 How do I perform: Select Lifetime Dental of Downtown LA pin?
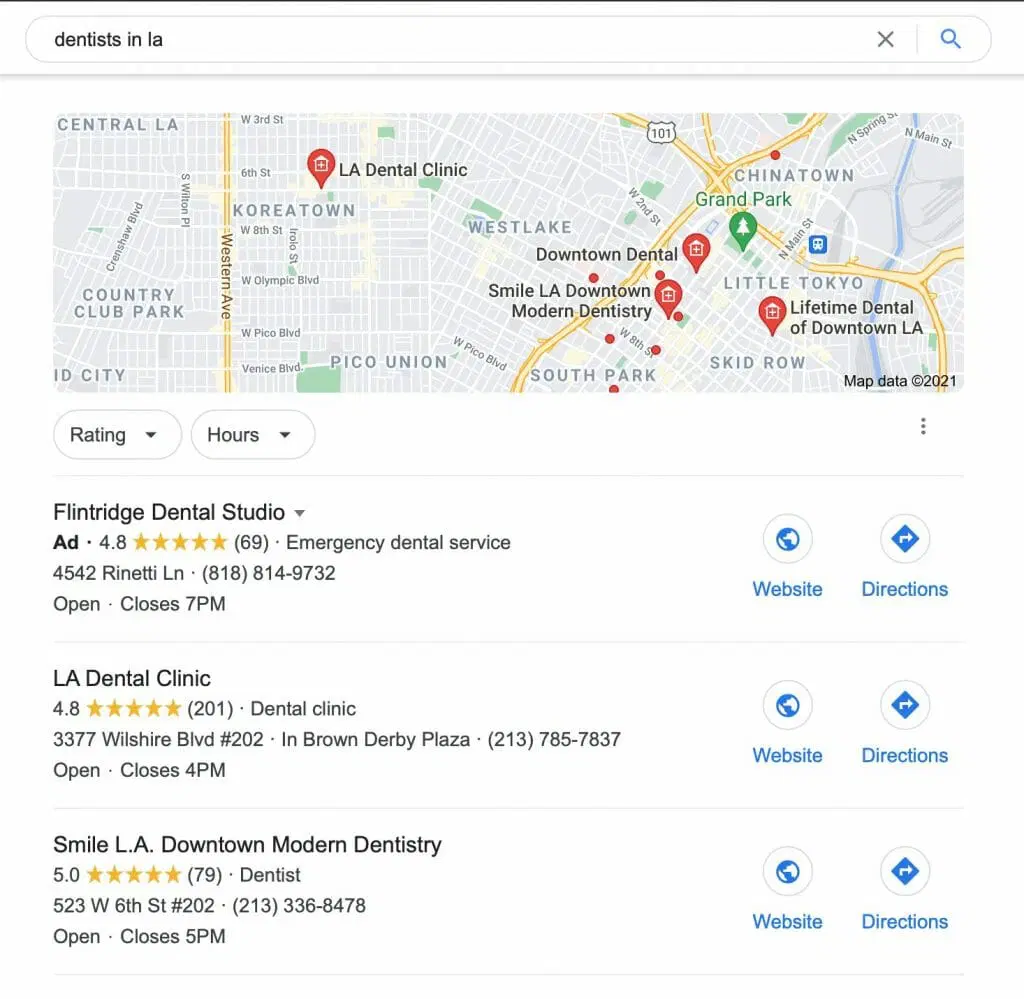pos(771,313)
